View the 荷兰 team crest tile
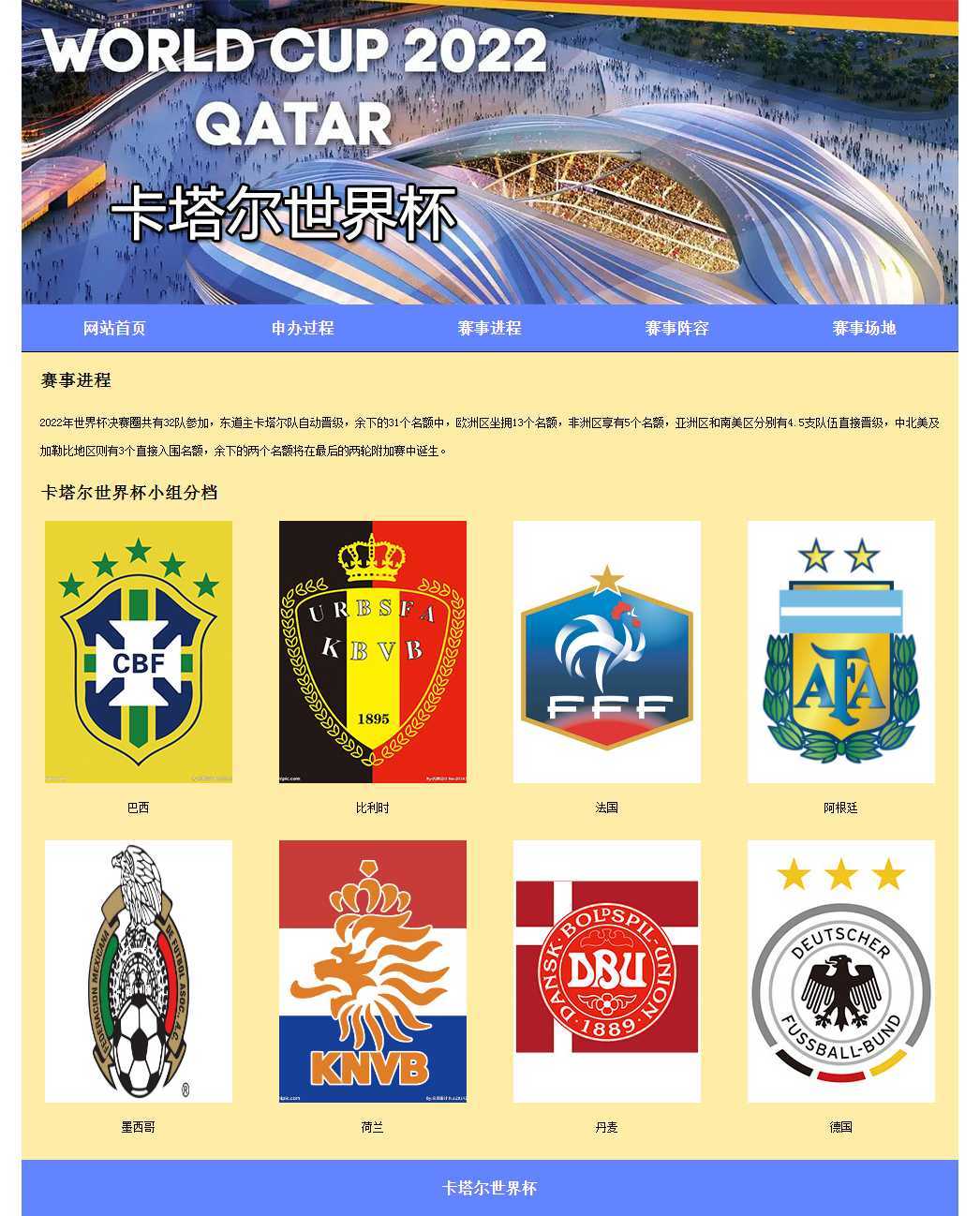The width and height of the screenshot is (980, 1216). point(373,971)
